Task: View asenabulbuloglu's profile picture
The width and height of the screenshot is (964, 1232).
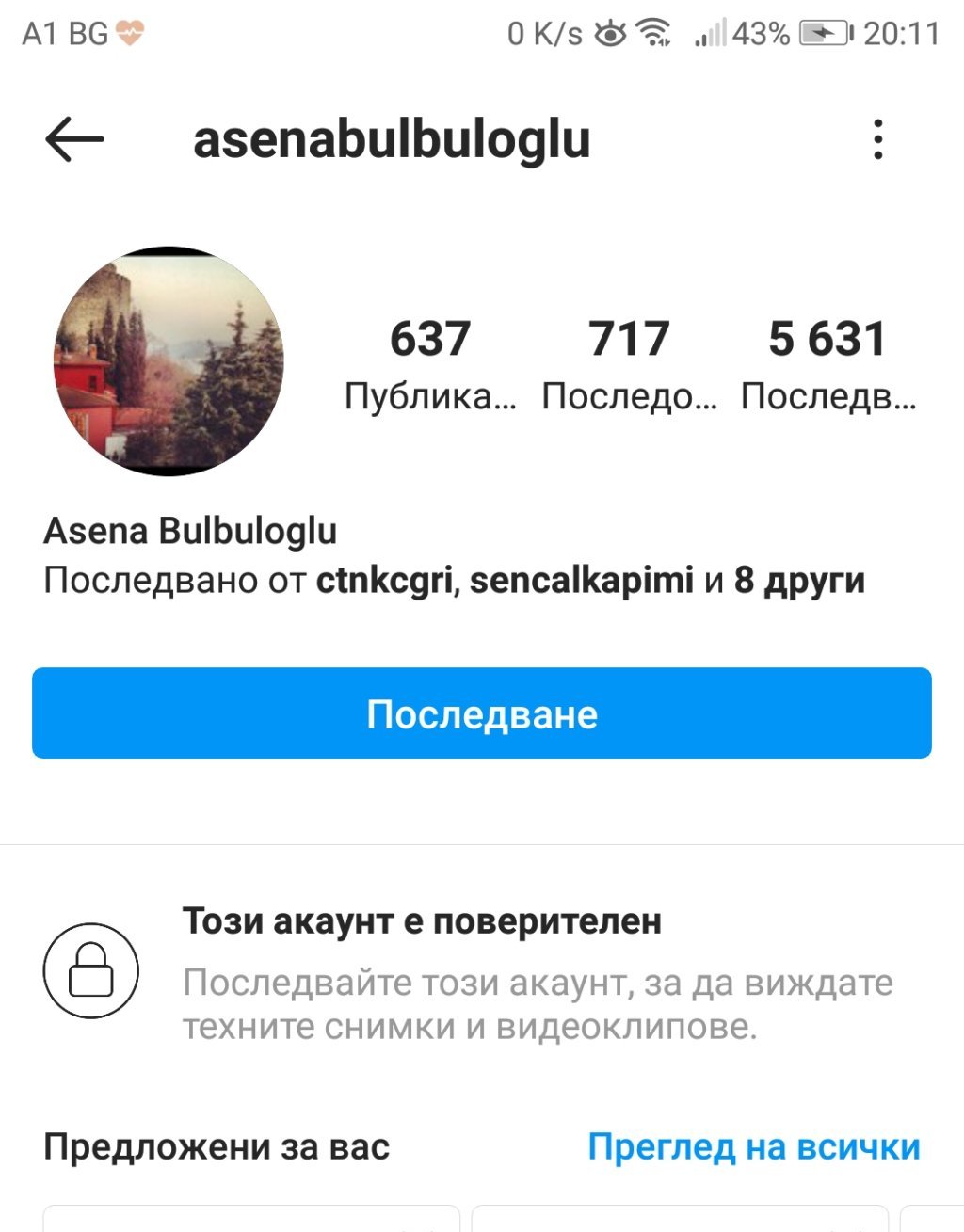Action: pos(169,361)
